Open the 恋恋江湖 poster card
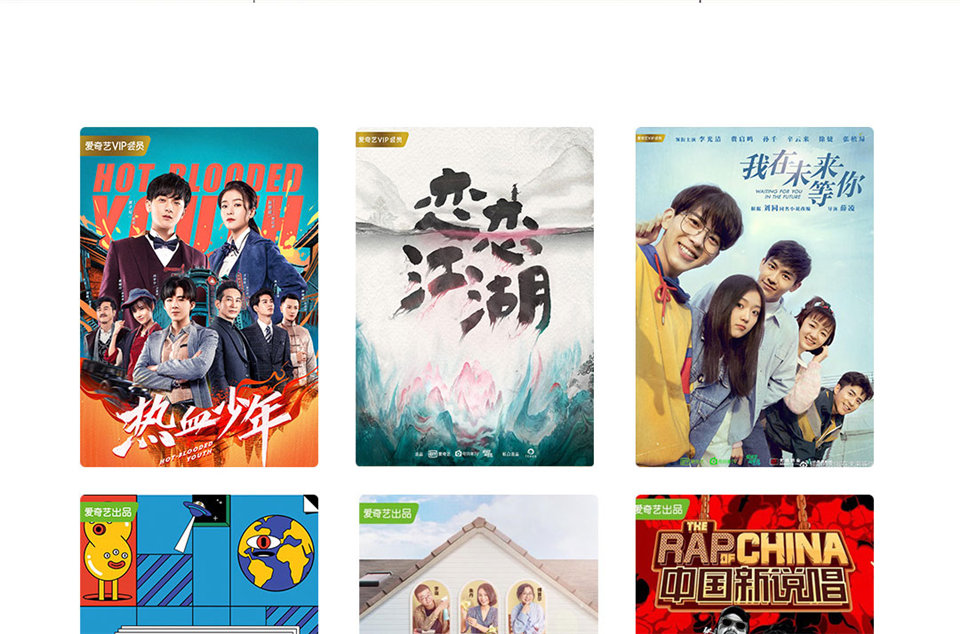Image resolution: width=960 pixels, height=634 pixels. tap(475, 297)
